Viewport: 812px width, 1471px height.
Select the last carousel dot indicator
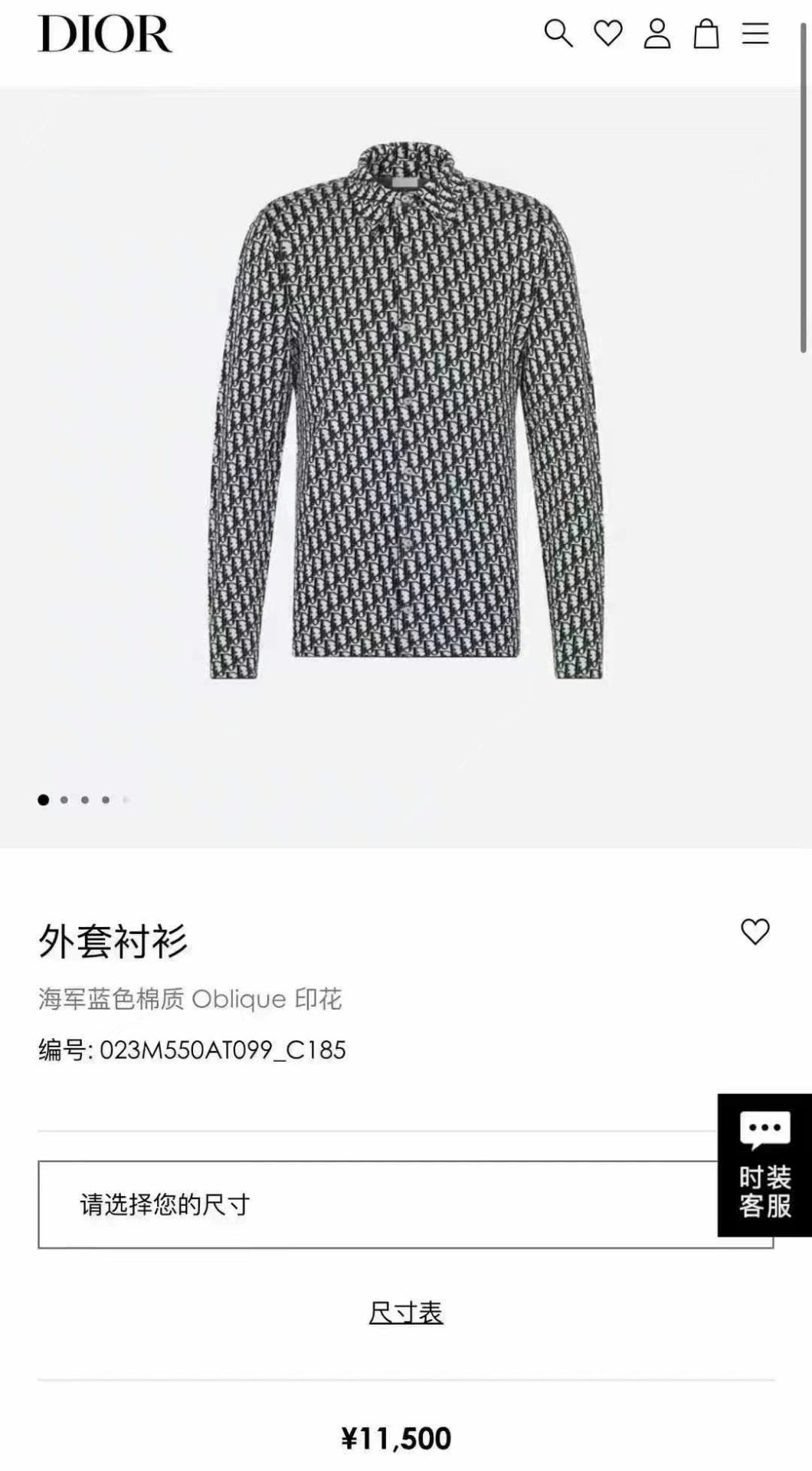(125, 798)
